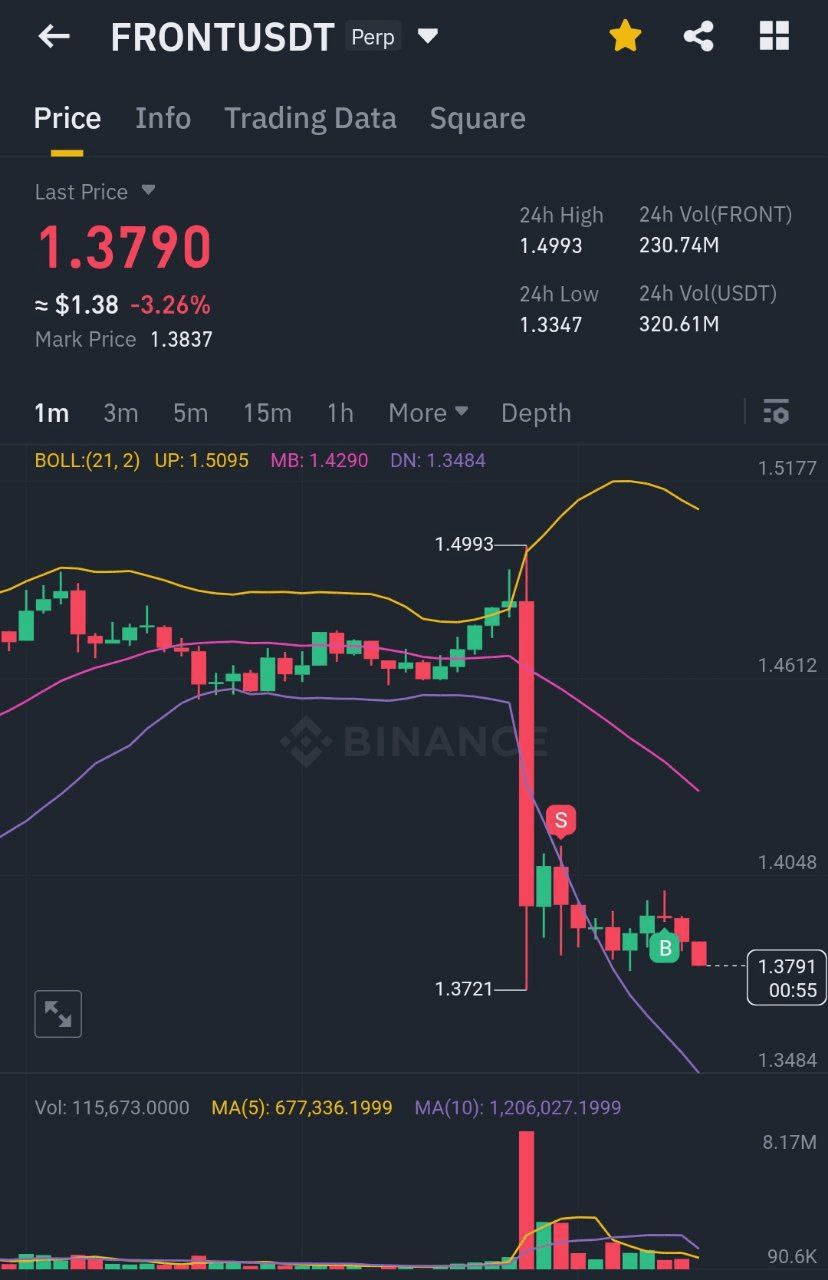Expand the chart to fullscreen
The image size is (828, 1280).
click(58, 1014)
